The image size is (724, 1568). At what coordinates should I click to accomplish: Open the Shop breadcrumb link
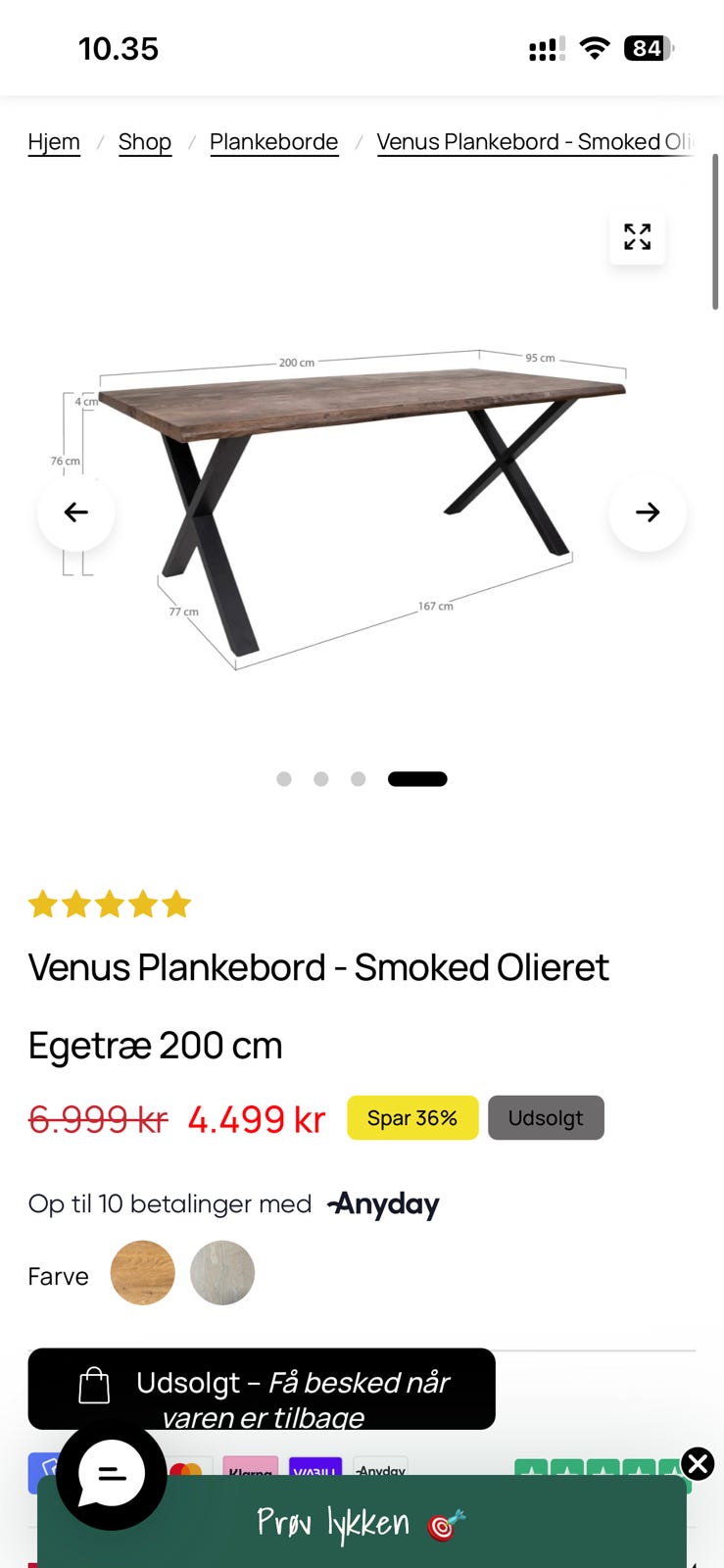(145, 142)
